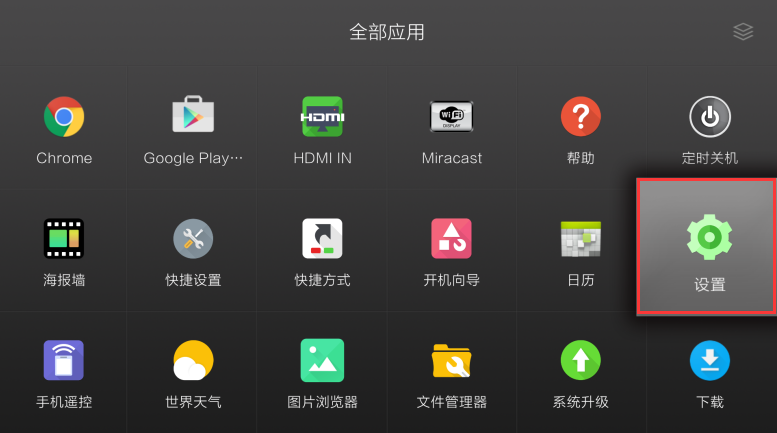The width and height of the screenshot is (777, 433).
Task: Open the 下载 downloads app
Action: click(709, 362)
